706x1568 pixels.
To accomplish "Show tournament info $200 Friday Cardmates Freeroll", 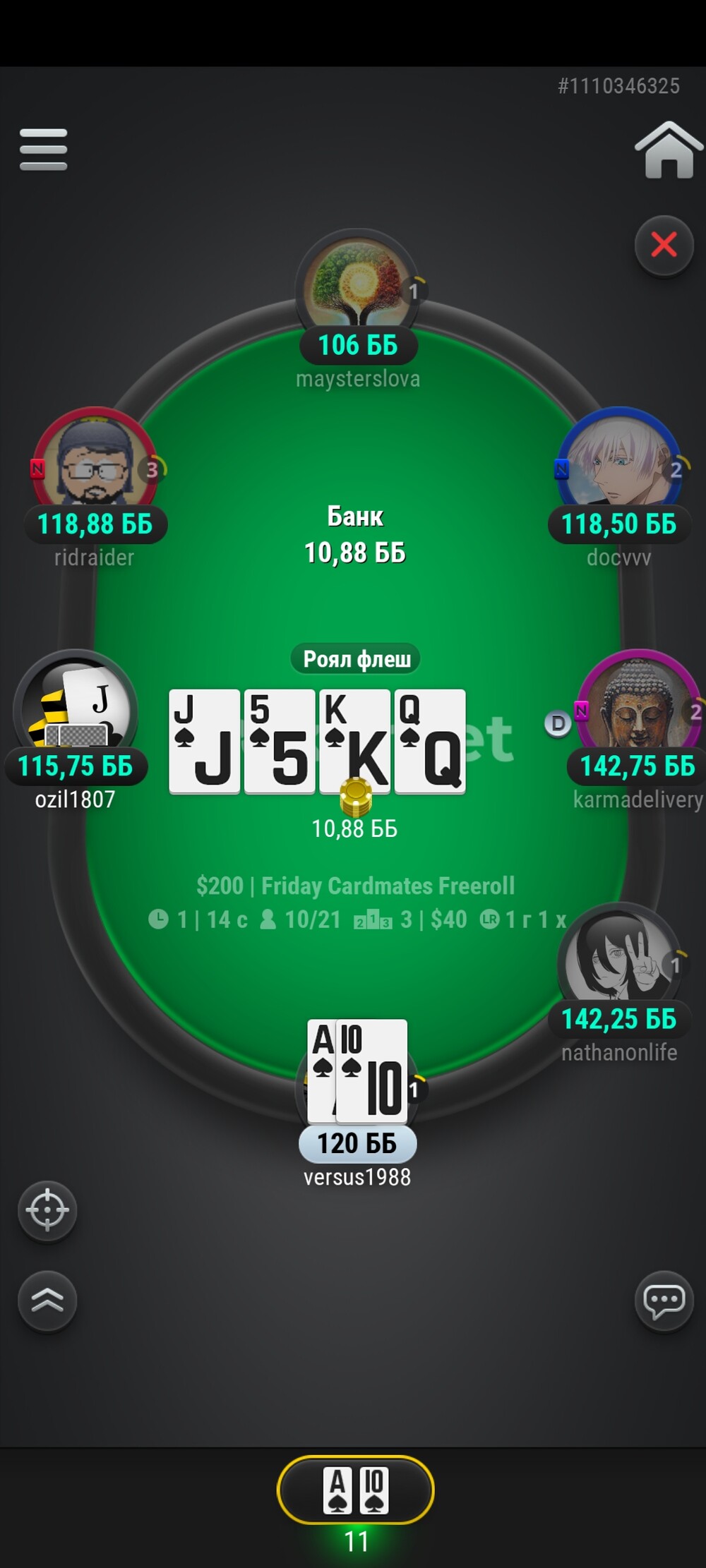I will point(355,886).
